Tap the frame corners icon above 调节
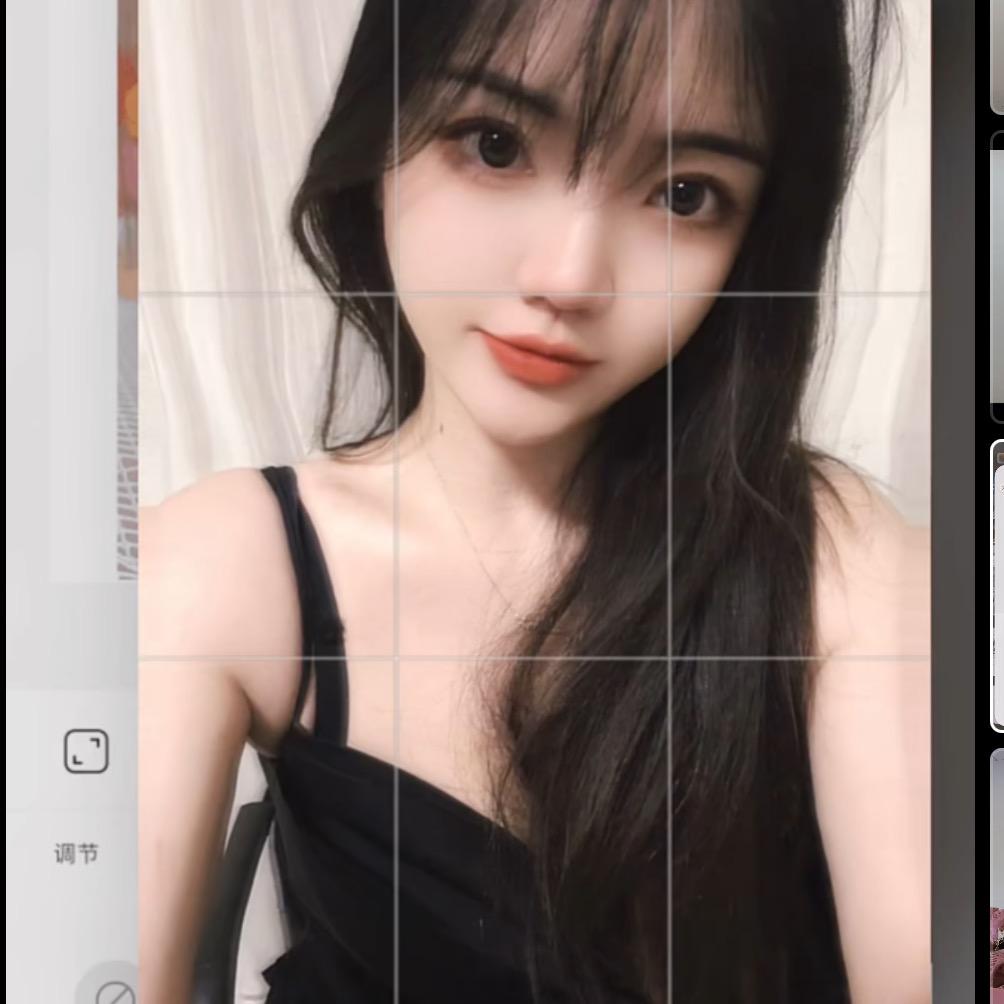 tap(86, 751)
